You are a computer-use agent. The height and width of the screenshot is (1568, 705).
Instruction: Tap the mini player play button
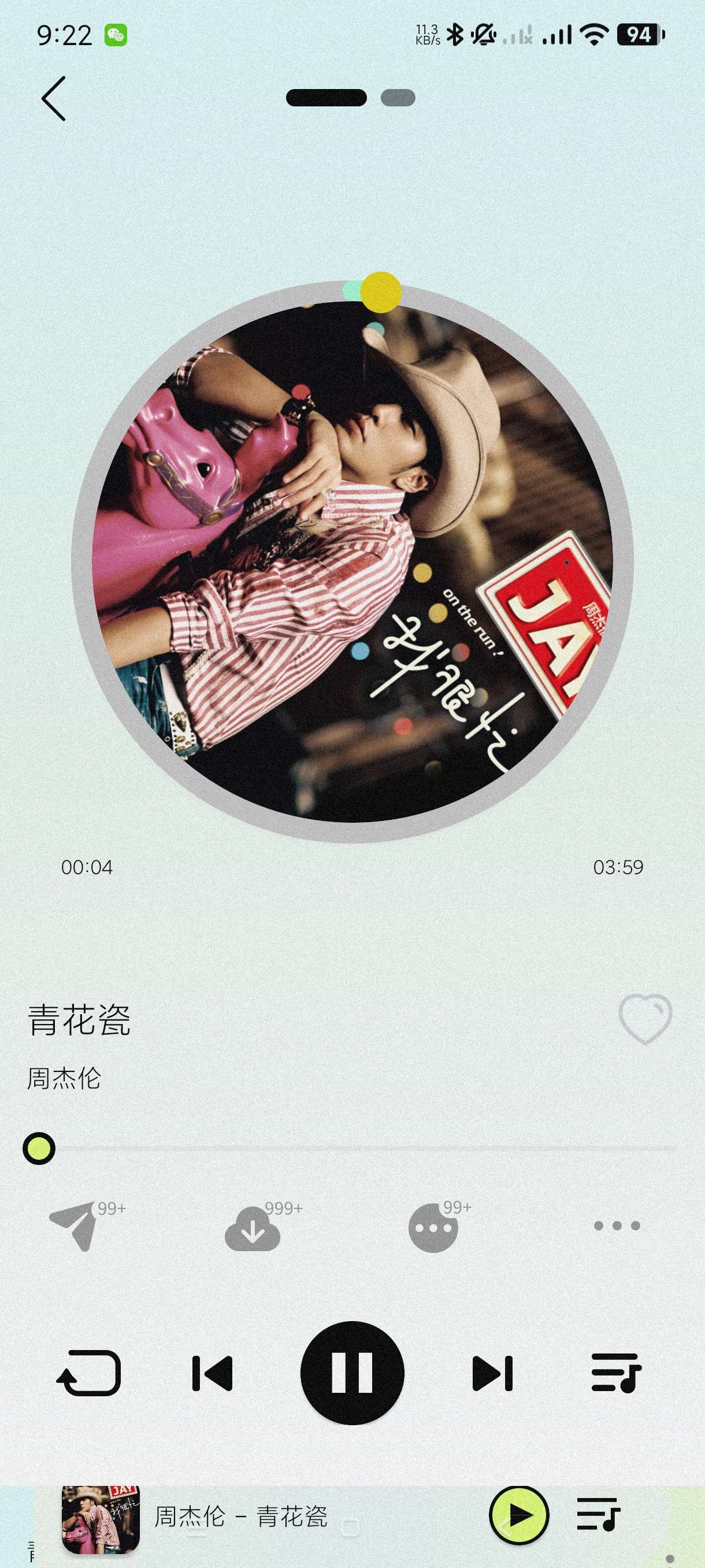519,1515
